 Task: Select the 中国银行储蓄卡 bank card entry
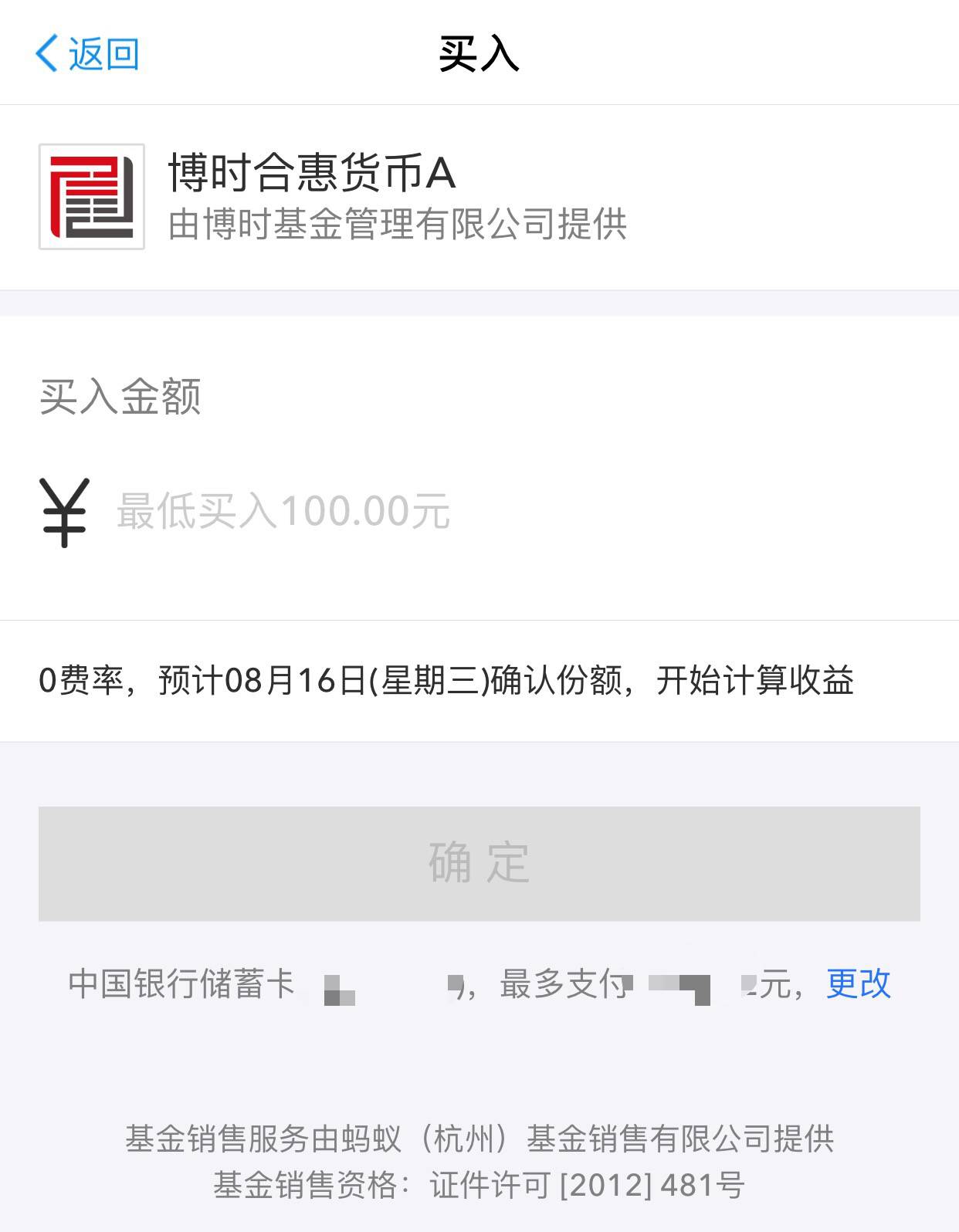click(181, 986)
